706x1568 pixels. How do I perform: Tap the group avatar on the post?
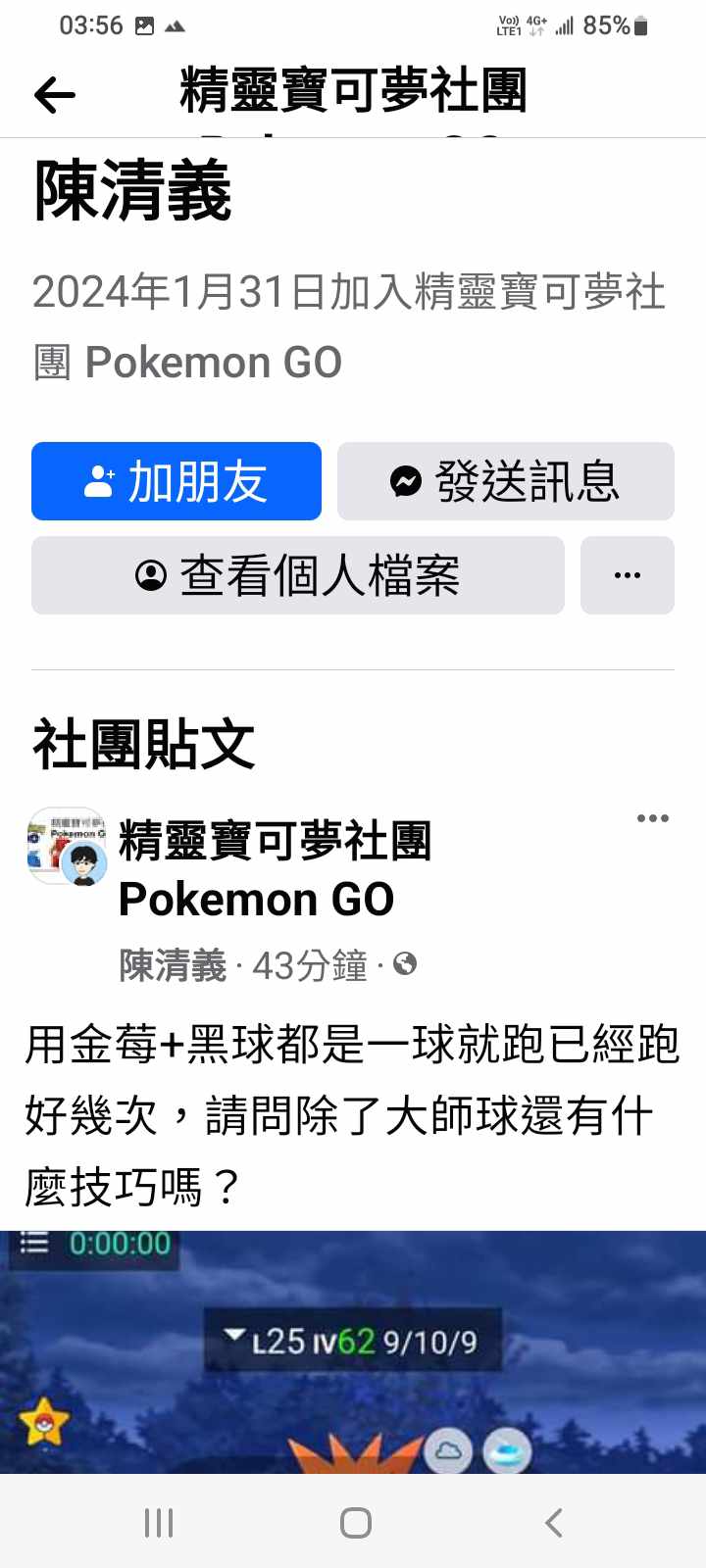[x=66, y=847]
